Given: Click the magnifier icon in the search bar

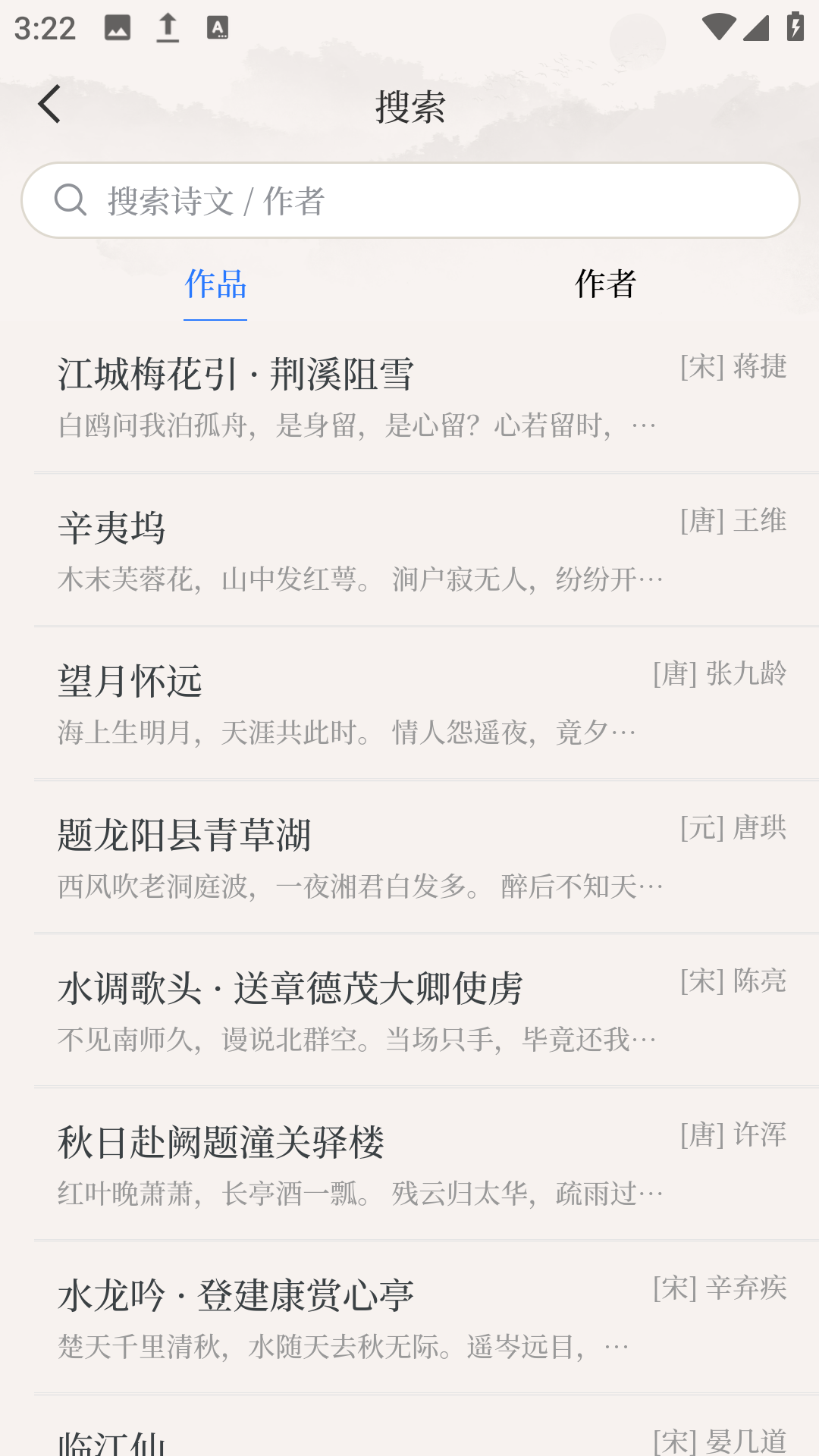Looking at the screenshot, I should point(71,199).
